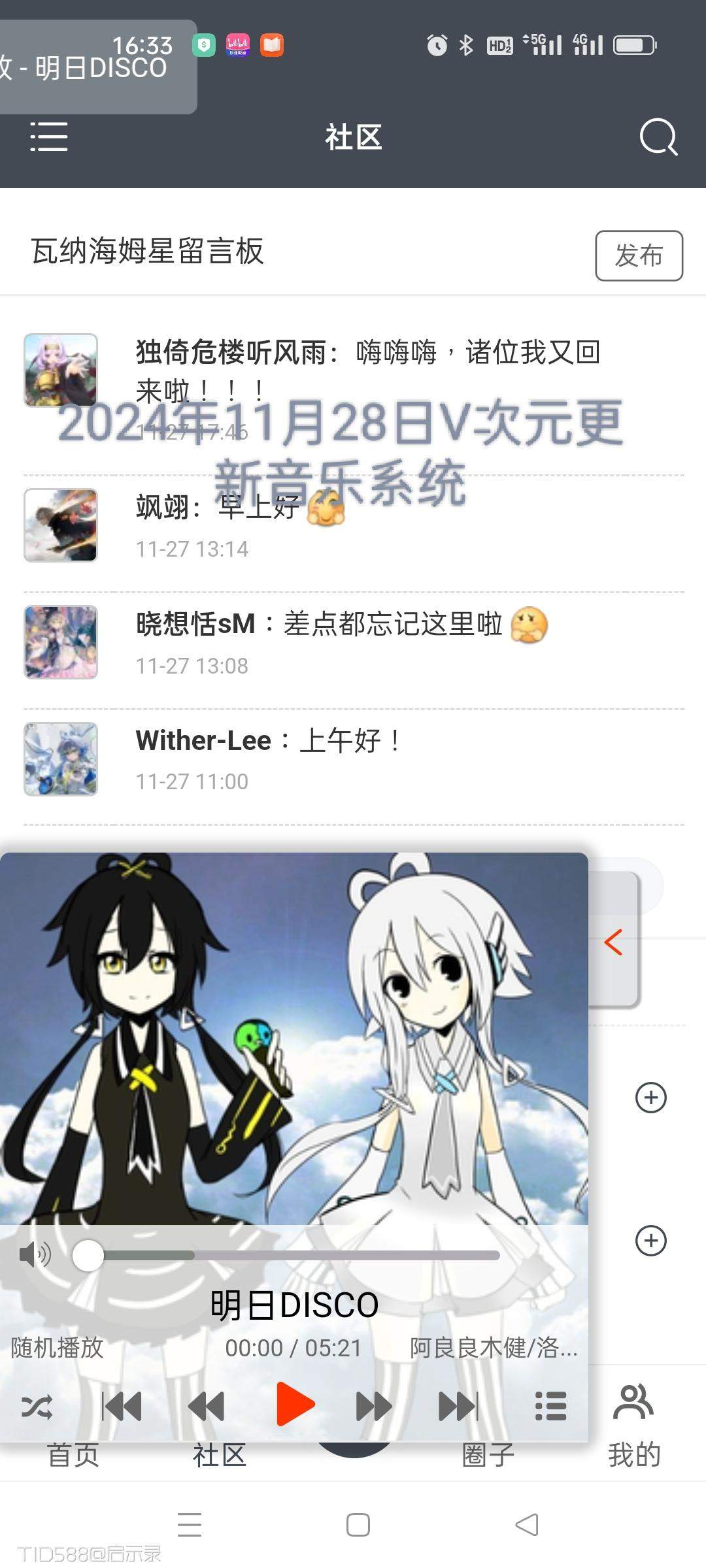Mute the player volume
The image size is (706, 1568).
coord(34,1255)
